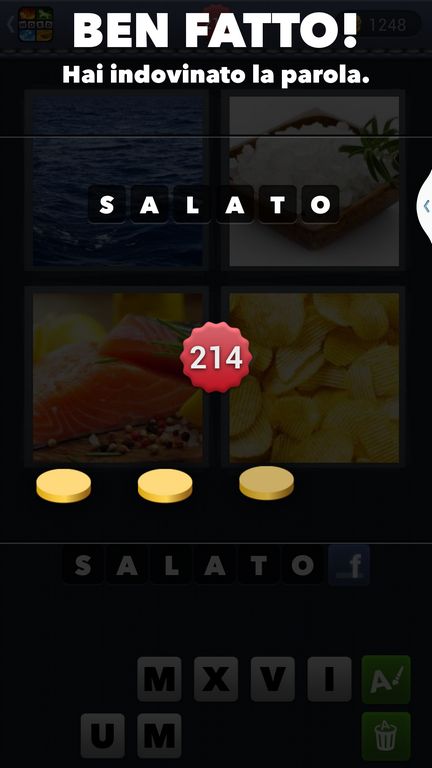432x768 pixels.
Task: Enlarge the potato chips picture
Action: [314, 378]
